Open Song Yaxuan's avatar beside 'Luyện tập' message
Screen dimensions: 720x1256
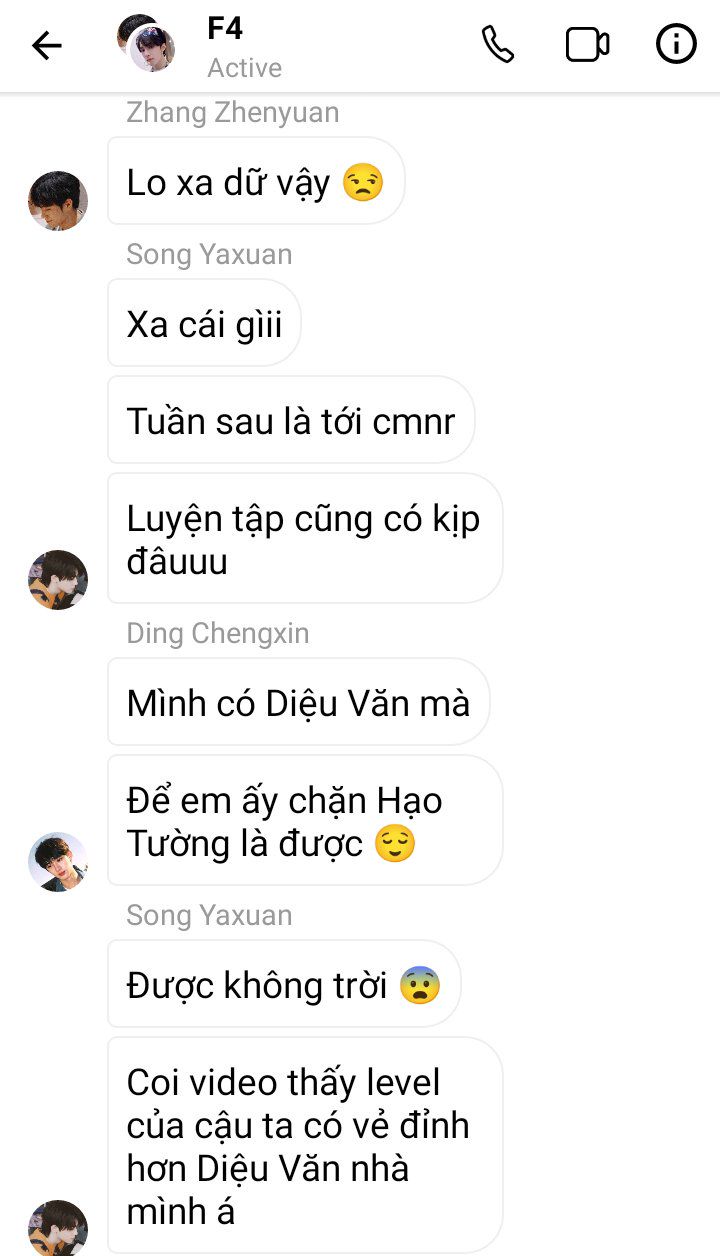(x=57, y=579)
